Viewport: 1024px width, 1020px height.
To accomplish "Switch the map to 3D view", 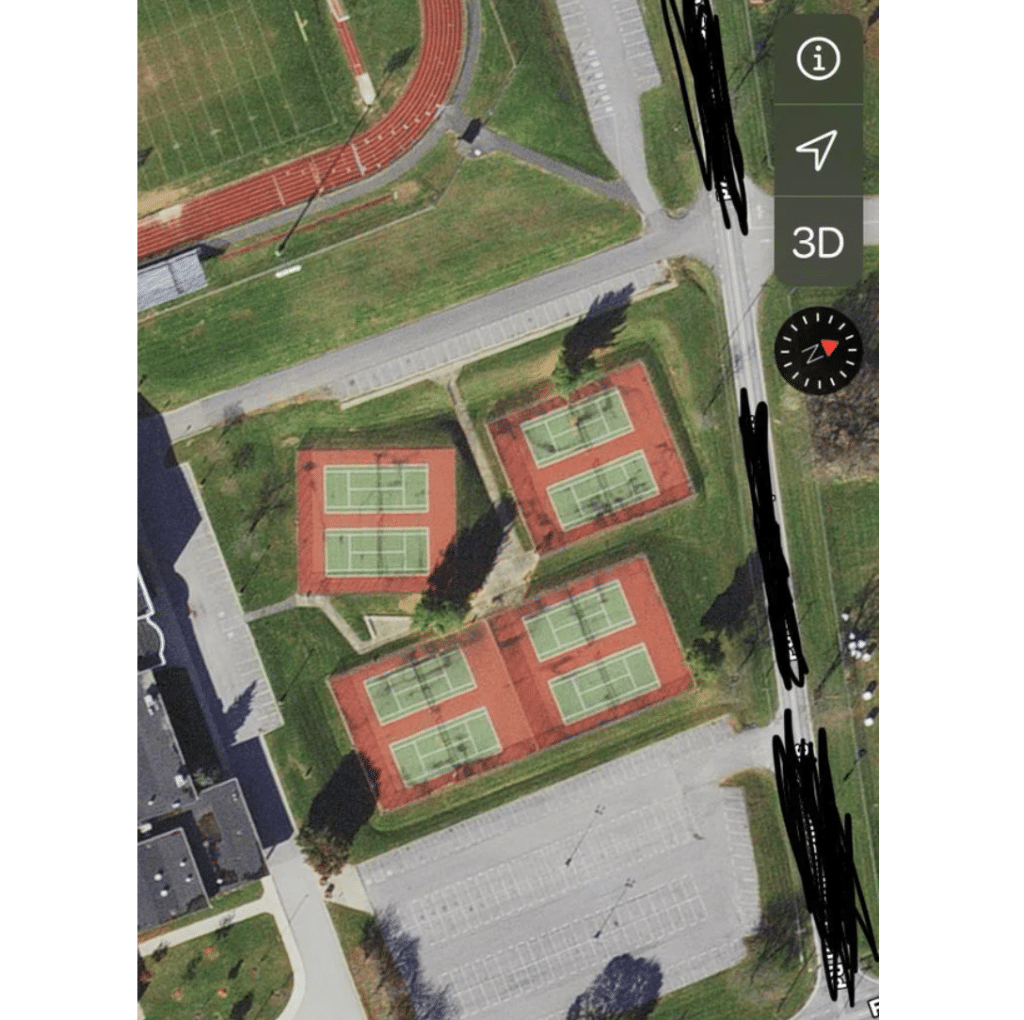I will click(x=817, y=242).
